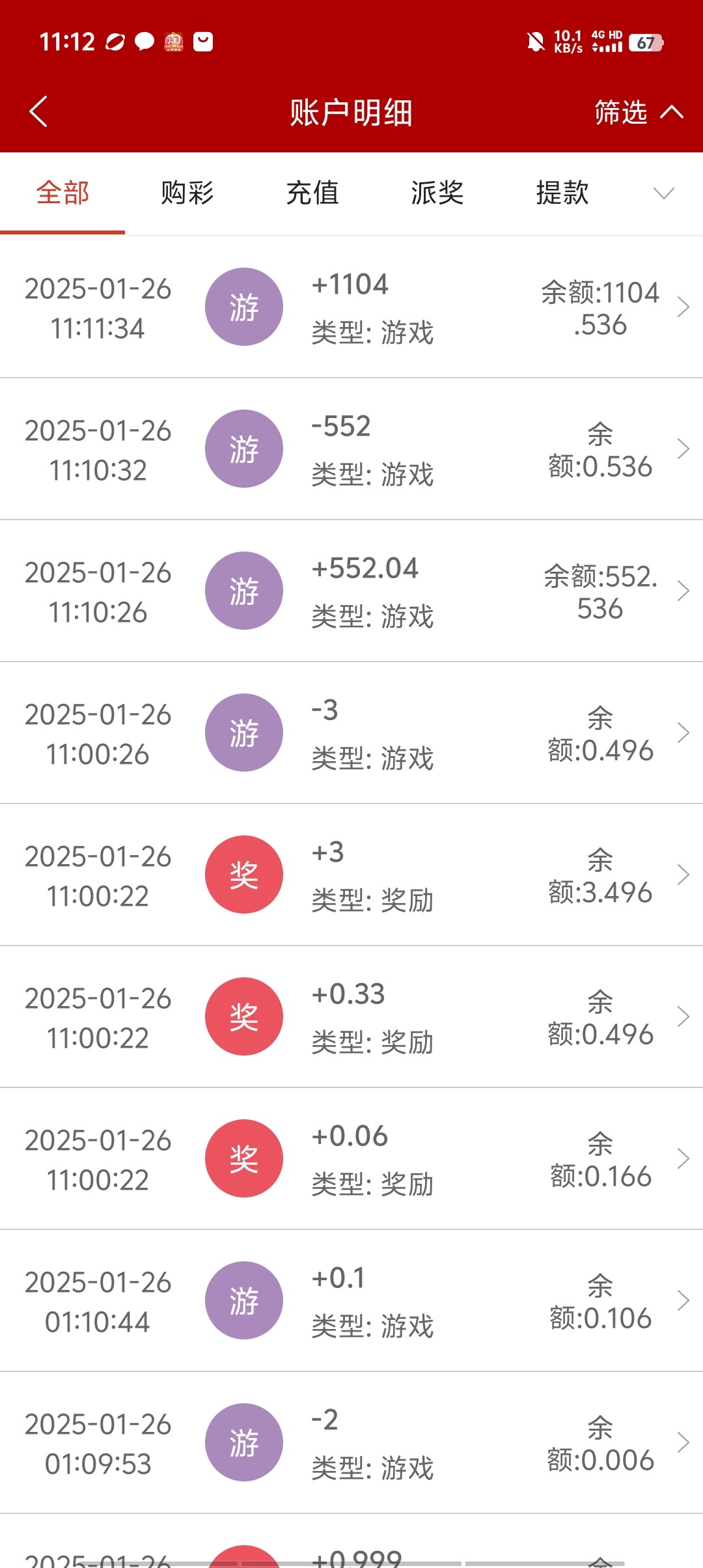This screenshot has width=703, height=1568.
Task: Switch to the 提款 tab
Action: tap(562, 193)
